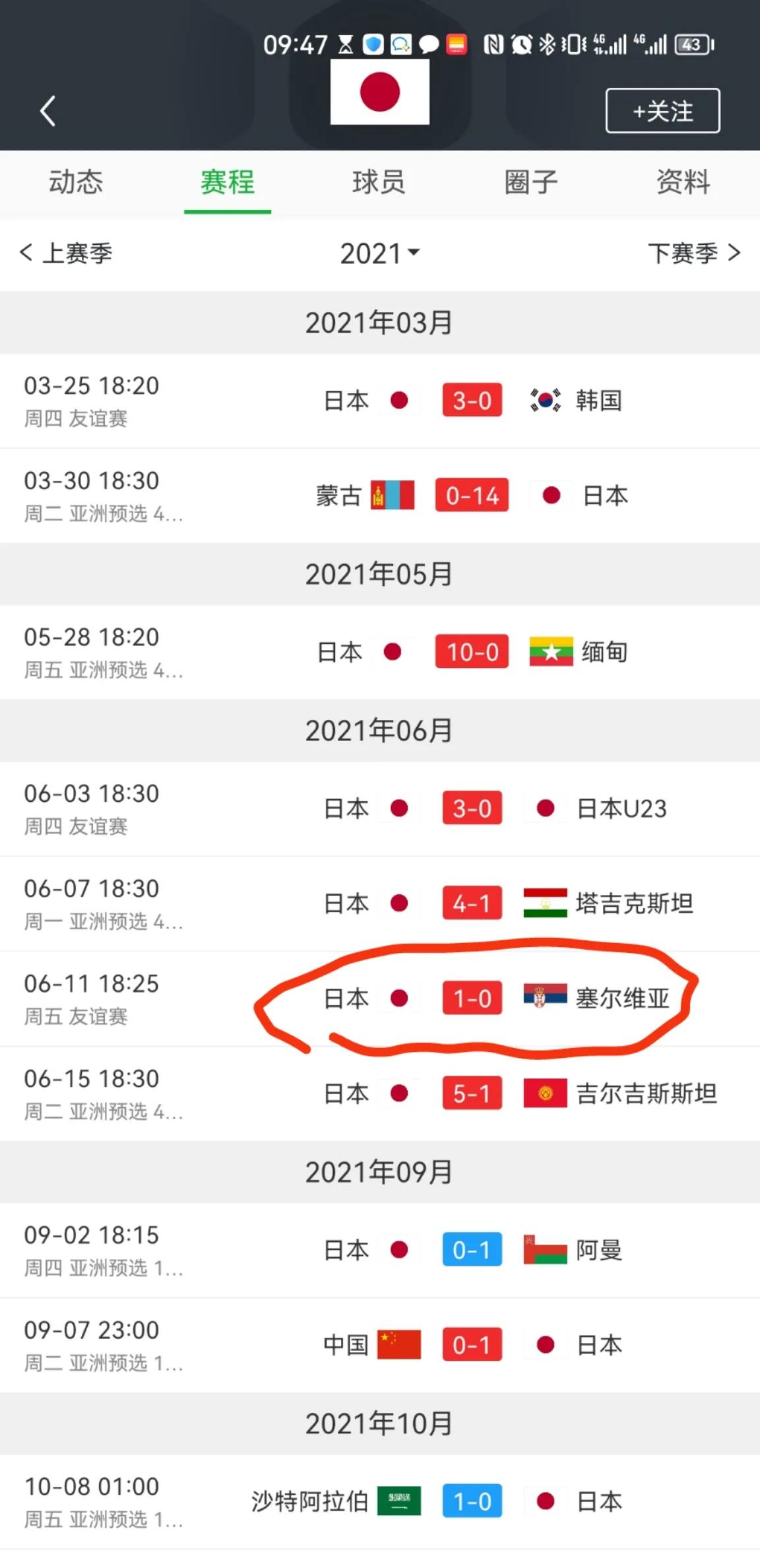Open the 日本 vs 日本U23 match
This screenshot has height=1568, width=760.
point(380,808)
